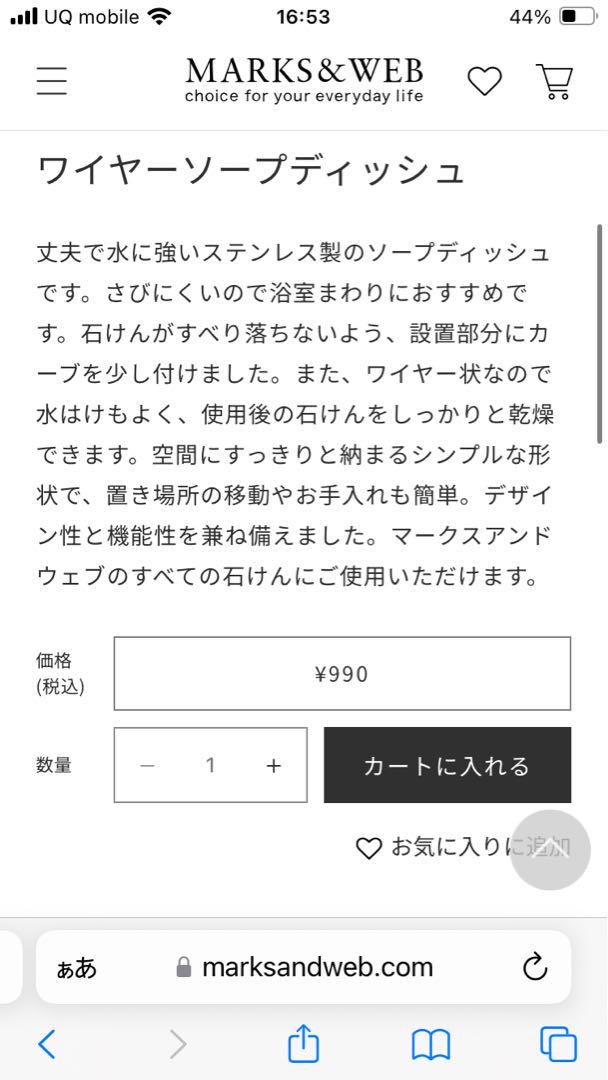The image size is (608, 1080).
Task: Open the favorites heart in header
Action: (x=485, y=81)
